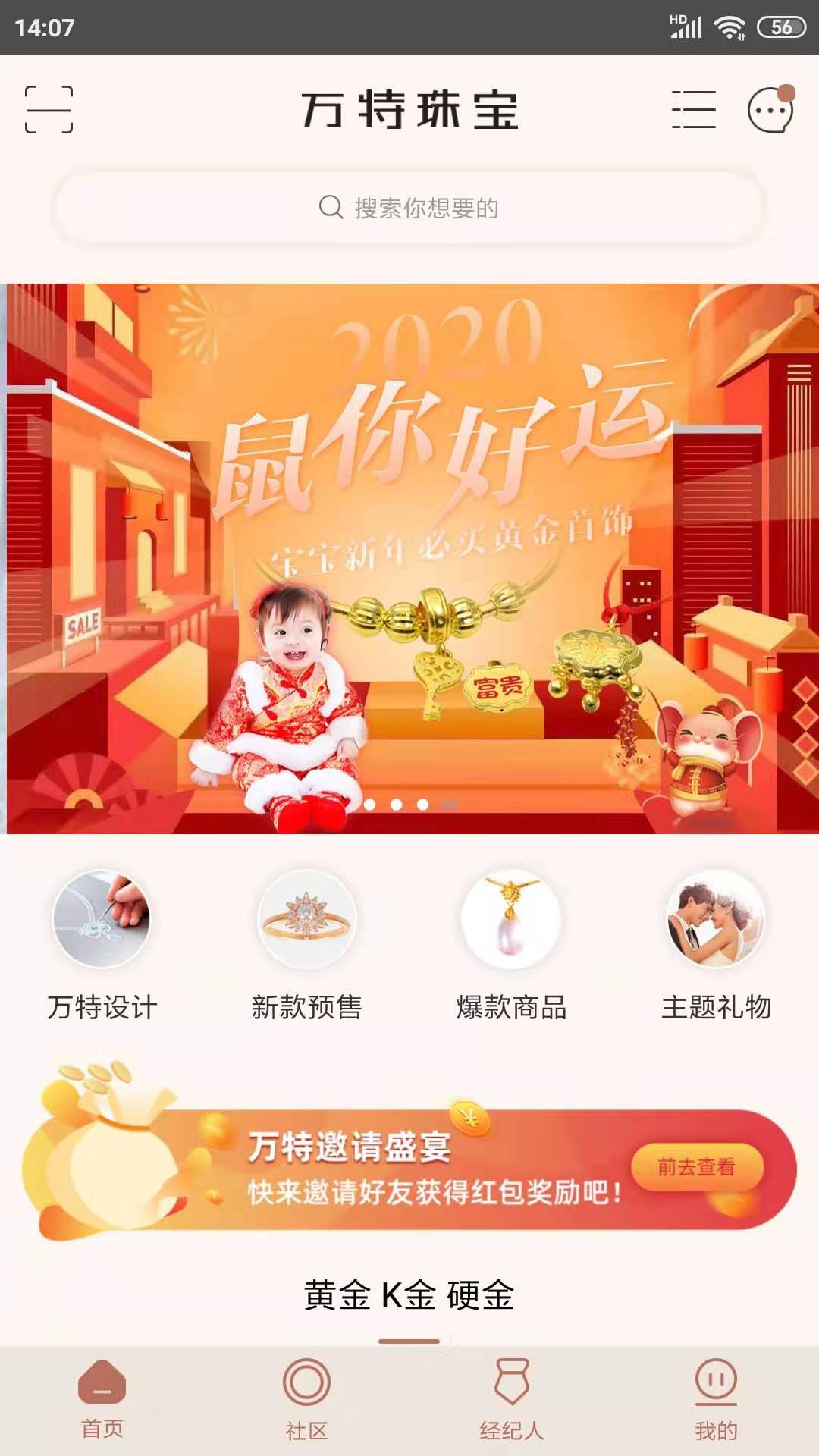Open 万特设计 category
819x1456 pixels.
tap(102, 945)
